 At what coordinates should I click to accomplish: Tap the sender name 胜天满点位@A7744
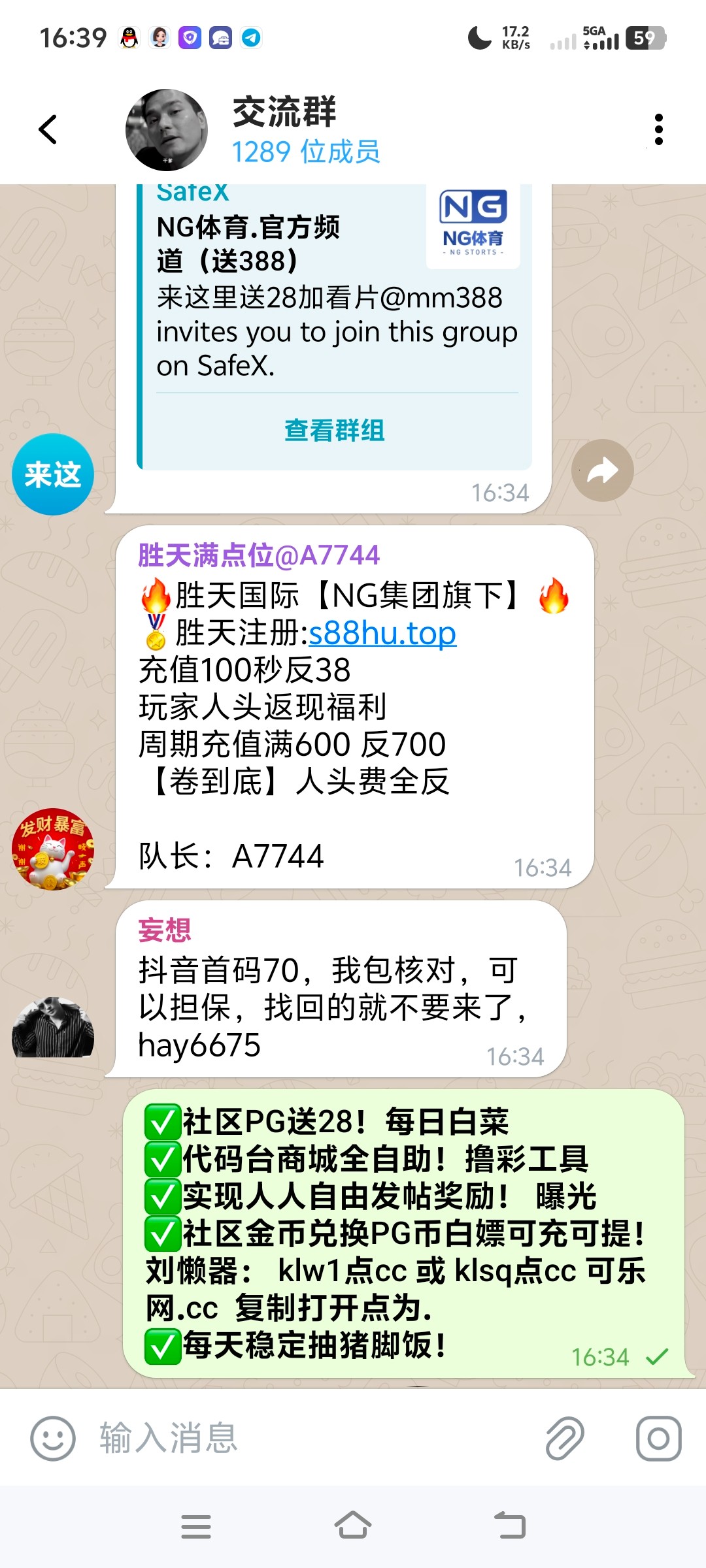click(x=259, y=555)
